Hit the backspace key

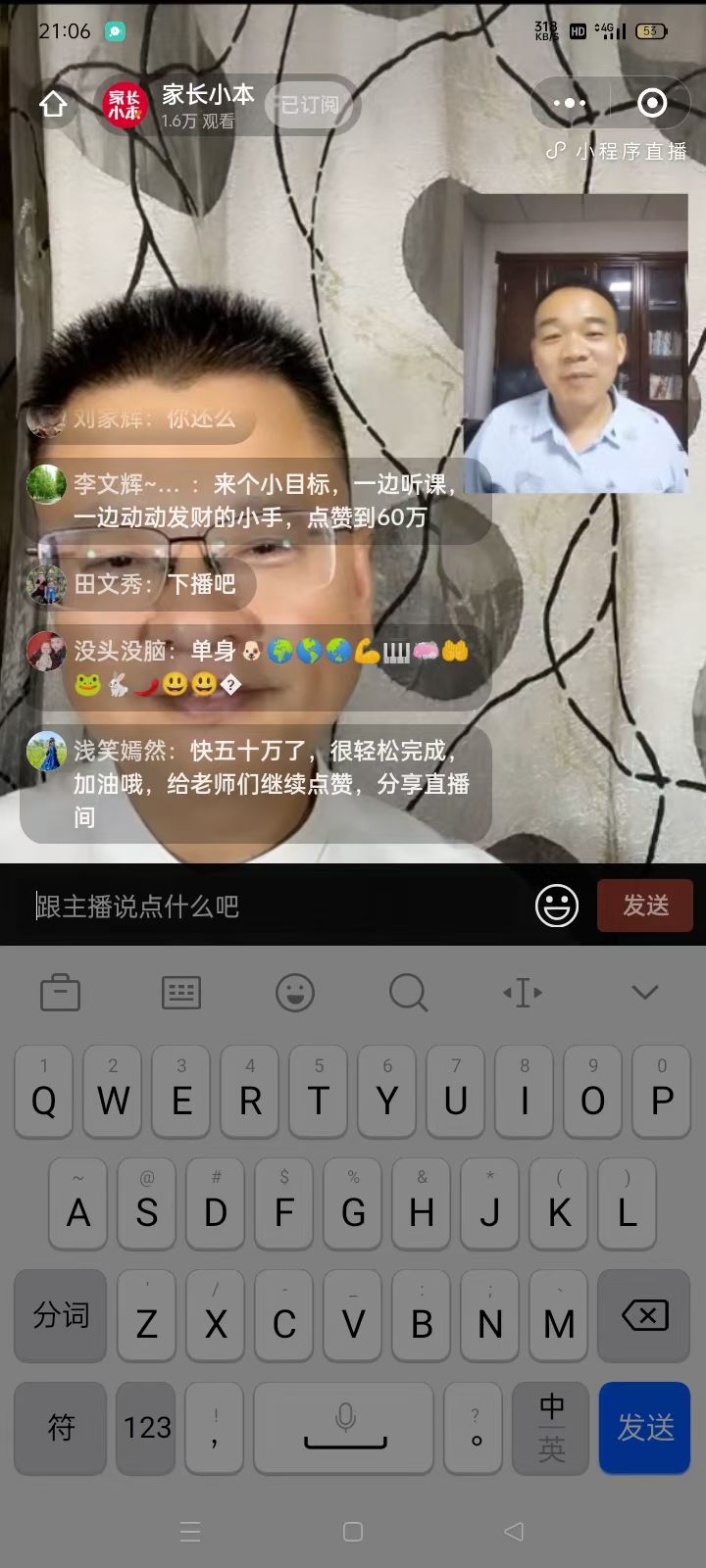click(x=644, y=1315)
